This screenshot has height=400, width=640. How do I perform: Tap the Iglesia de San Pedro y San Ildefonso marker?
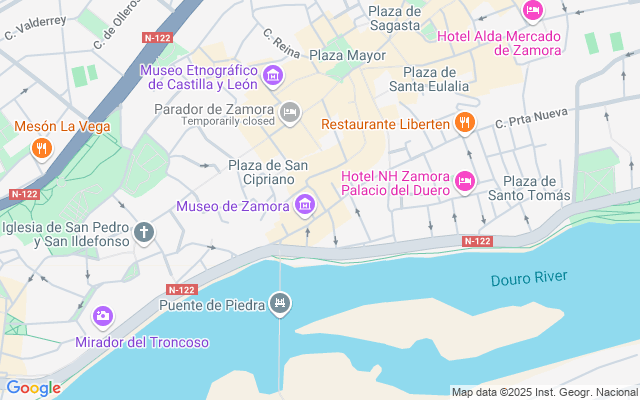point(144,233)
